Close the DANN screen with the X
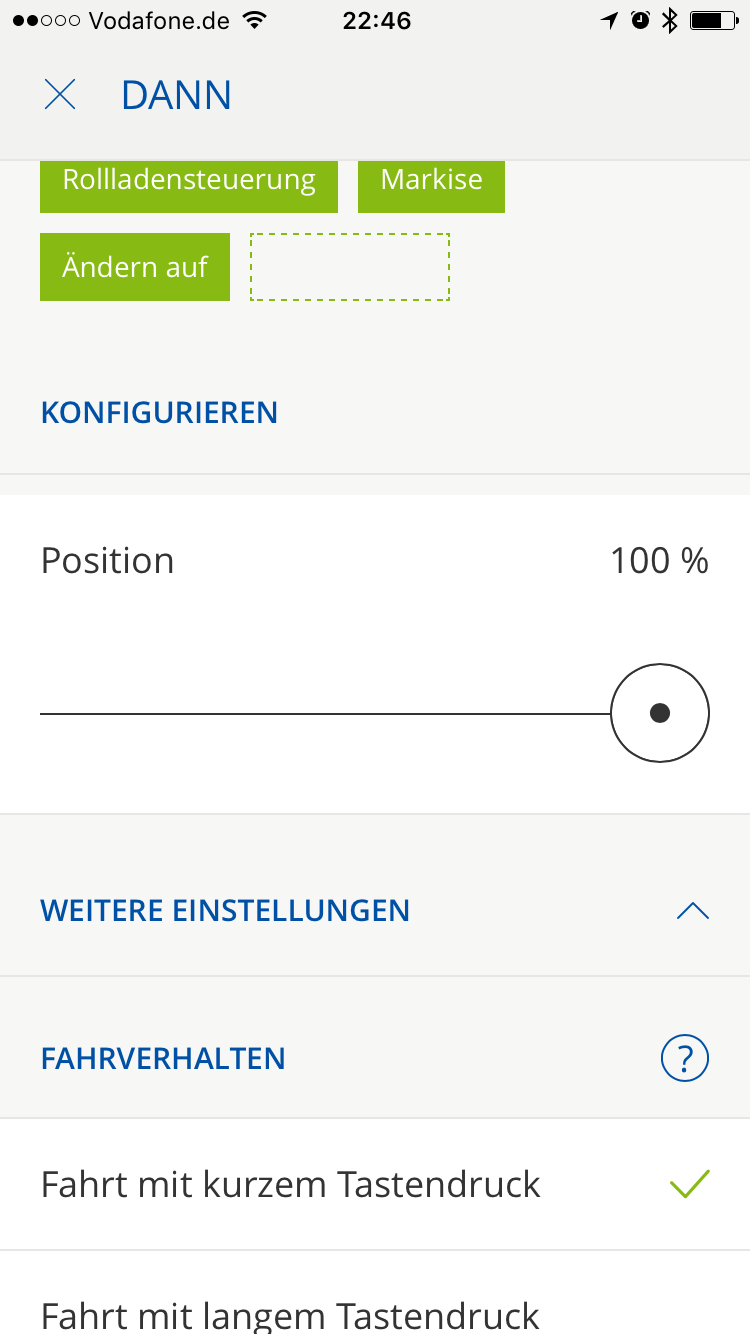 (60, 95)
